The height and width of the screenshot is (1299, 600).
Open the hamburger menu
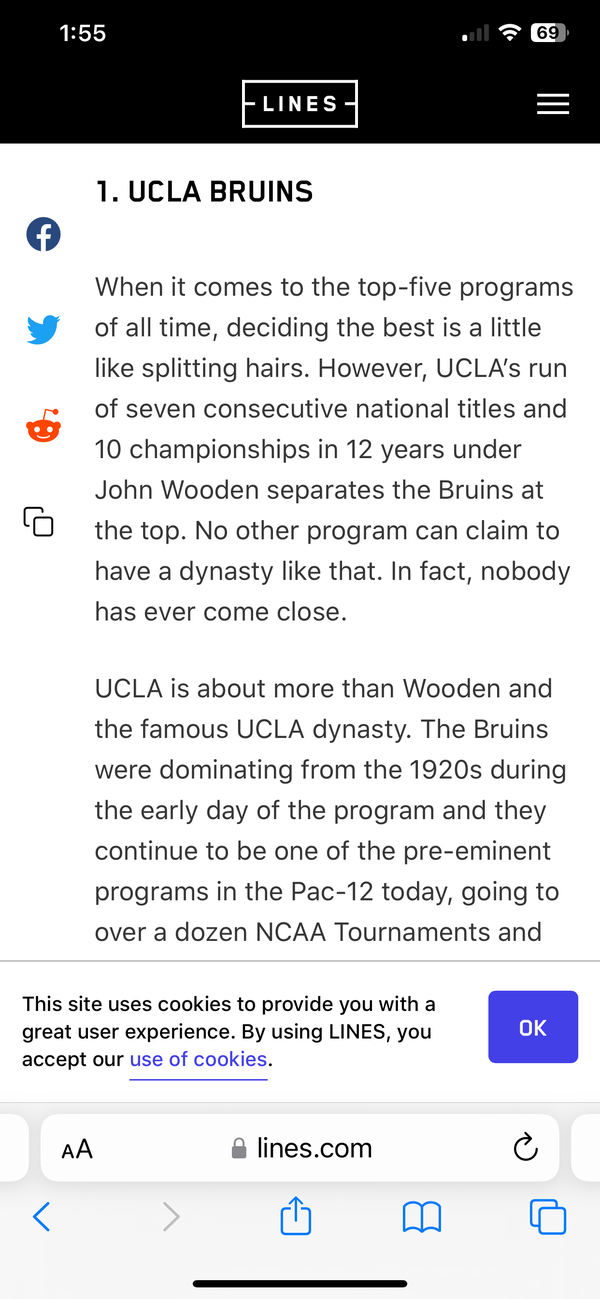click(553, 104)
